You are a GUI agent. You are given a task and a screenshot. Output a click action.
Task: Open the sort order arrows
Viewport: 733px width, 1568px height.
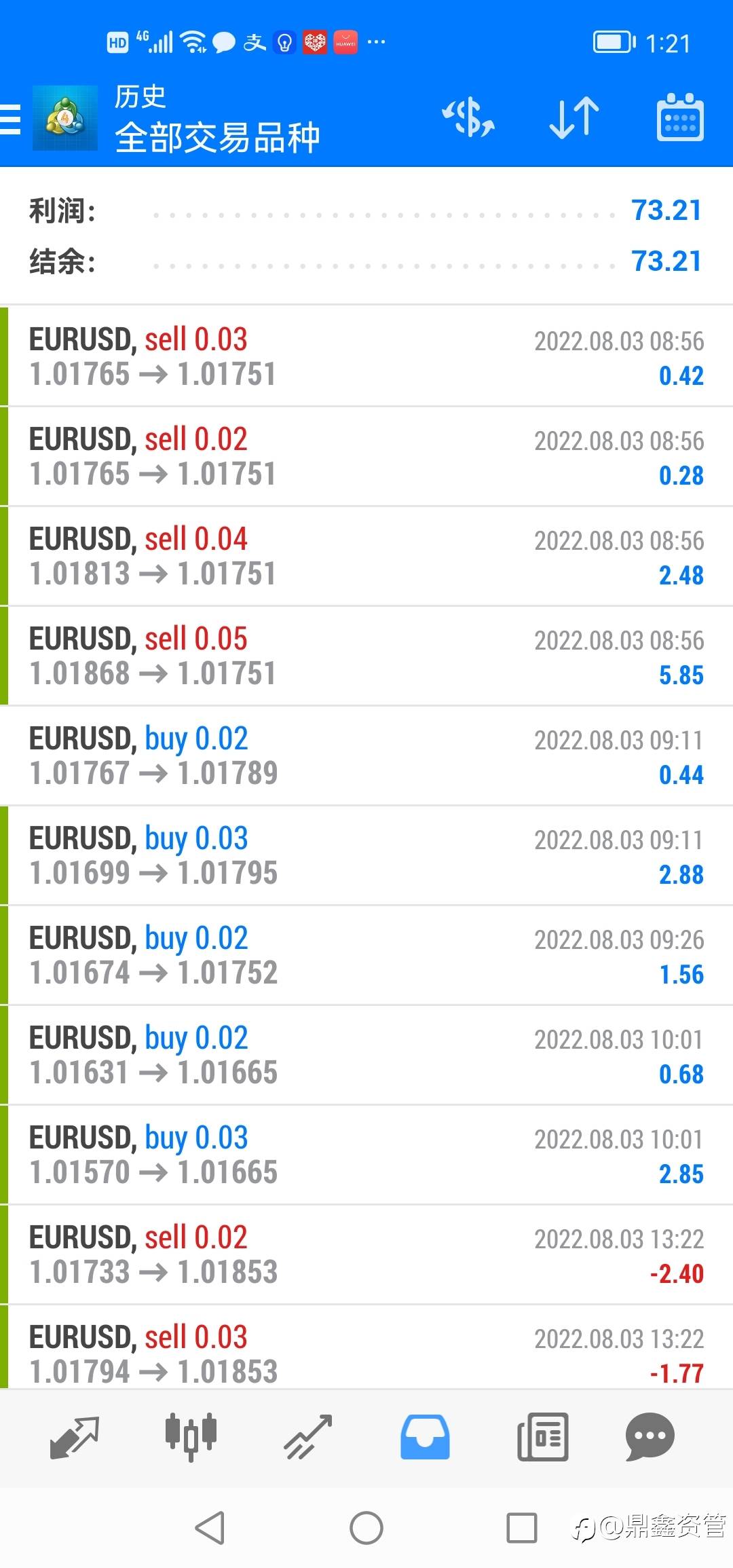click(574, 118)
